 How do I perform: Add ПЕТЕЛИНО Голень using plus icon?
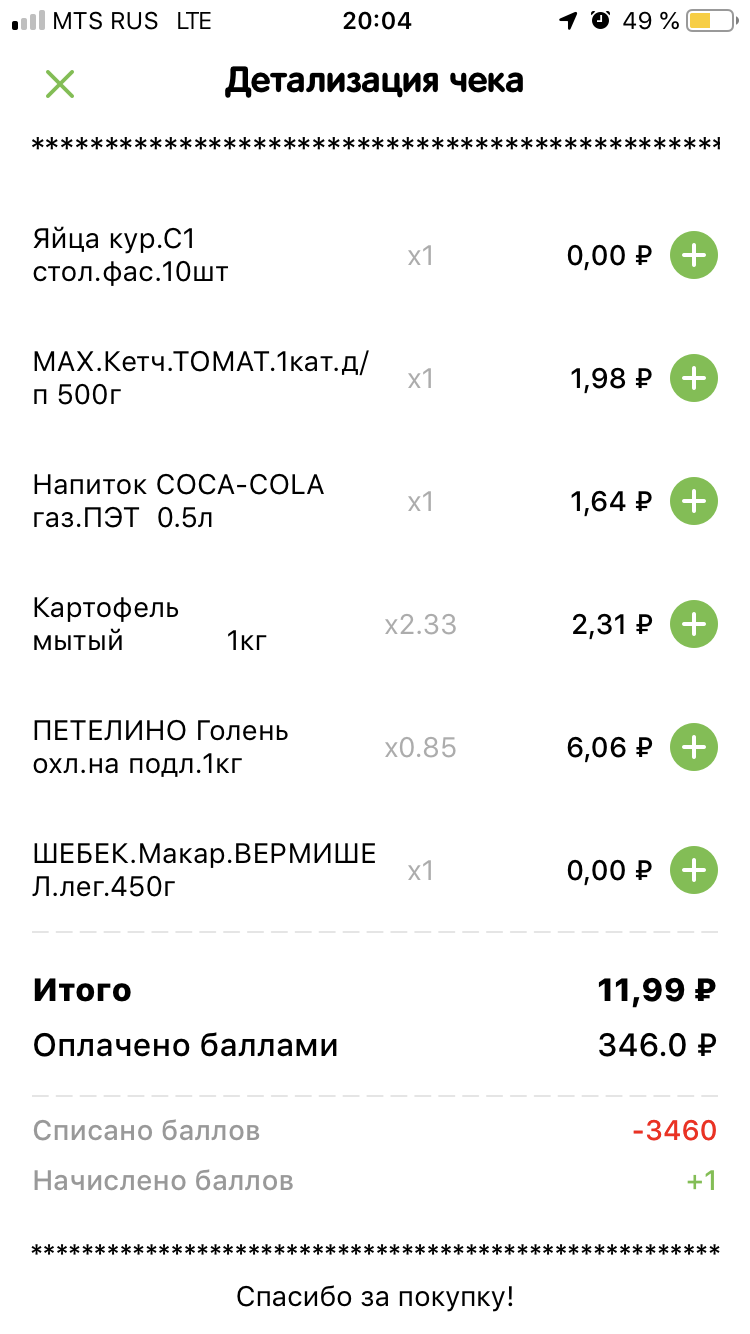click(694, 747)
